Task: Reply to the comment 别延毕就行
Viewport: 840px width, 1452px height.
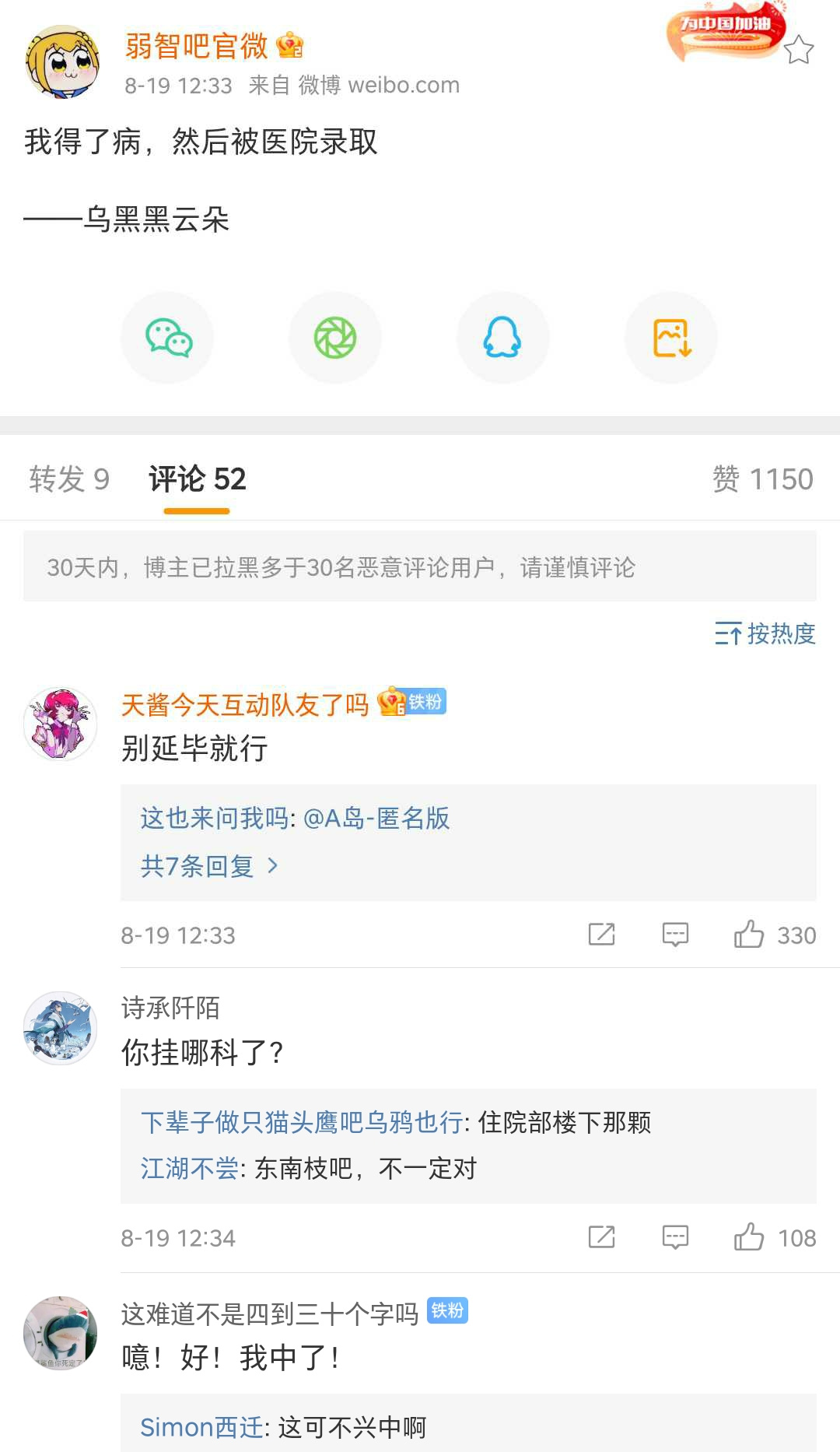Action: tap(675, 935)
